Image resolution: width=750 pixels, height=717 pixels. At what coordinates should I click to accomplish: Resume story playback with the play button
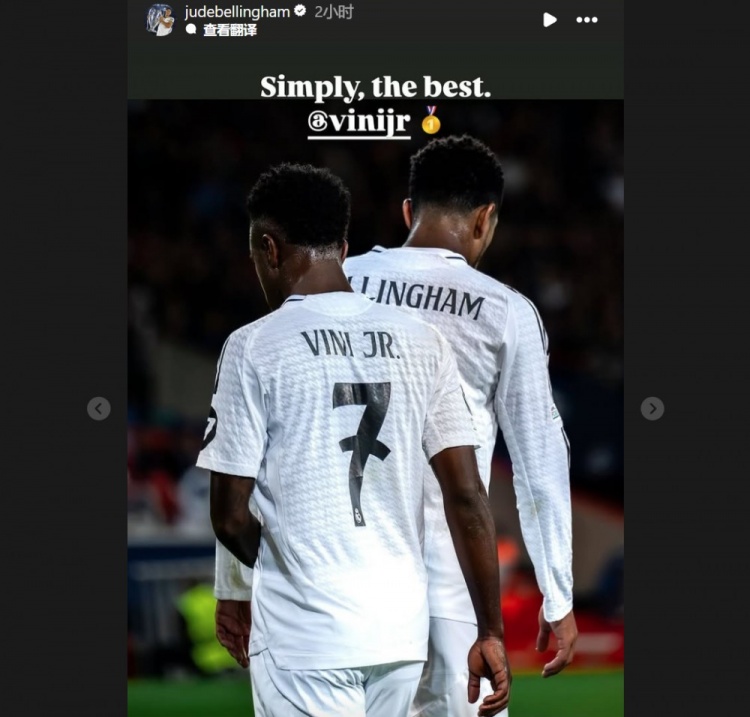549,20
